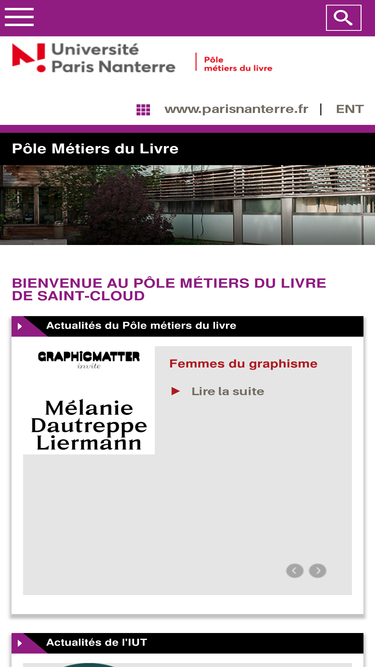Open the Graphic Matter news image
This screenshot has height=667, width=375.
[x=89, y=400]
